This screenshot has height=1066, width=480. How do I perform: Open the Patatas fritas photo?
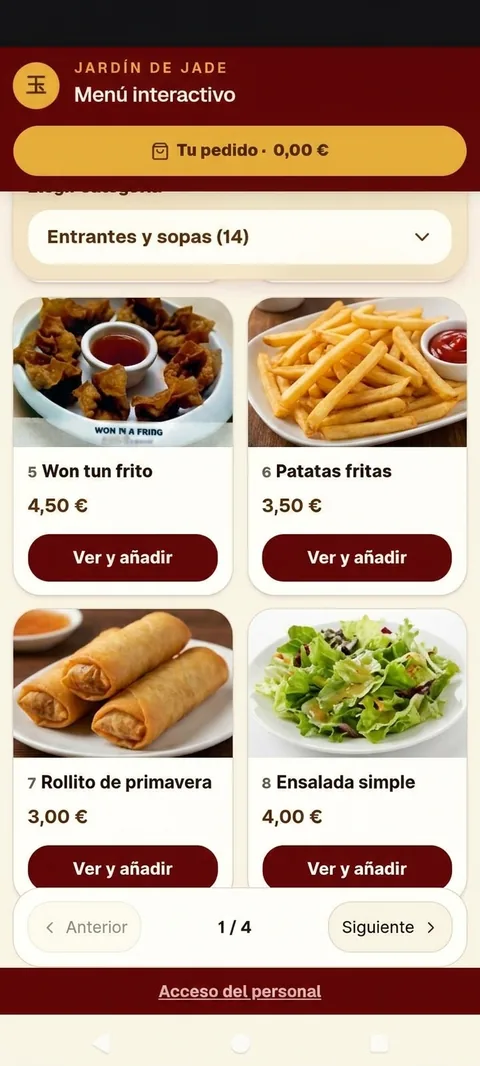click(x=357, y=372)
